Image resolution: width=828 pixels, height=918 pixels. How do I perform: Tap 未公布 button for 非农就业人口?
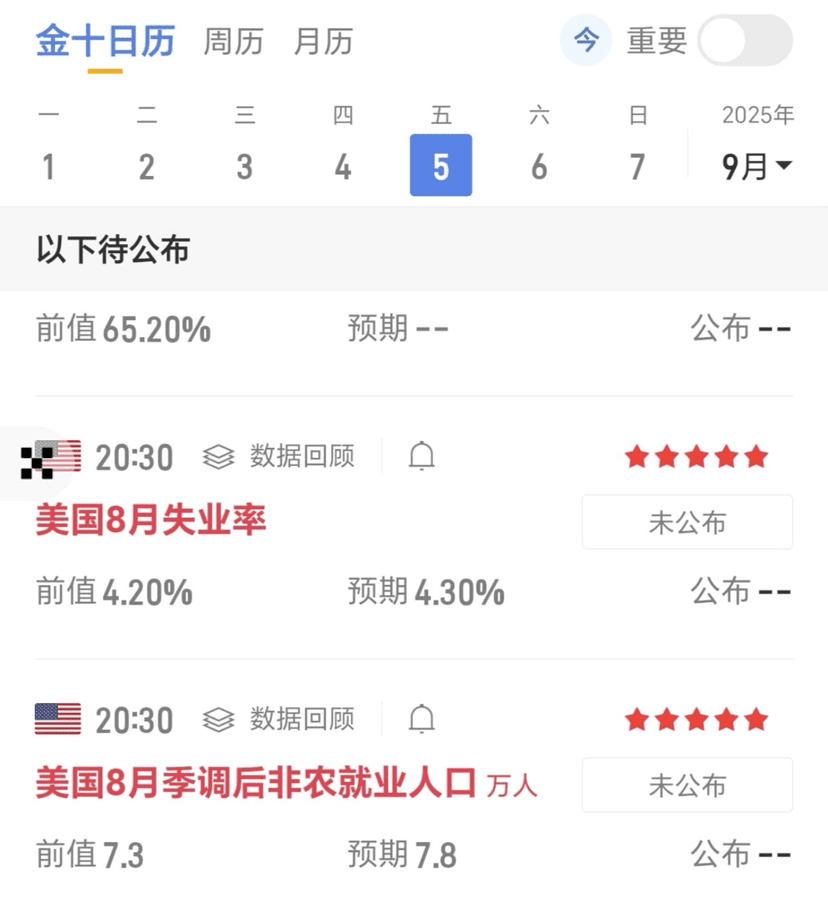coord(687,785)
